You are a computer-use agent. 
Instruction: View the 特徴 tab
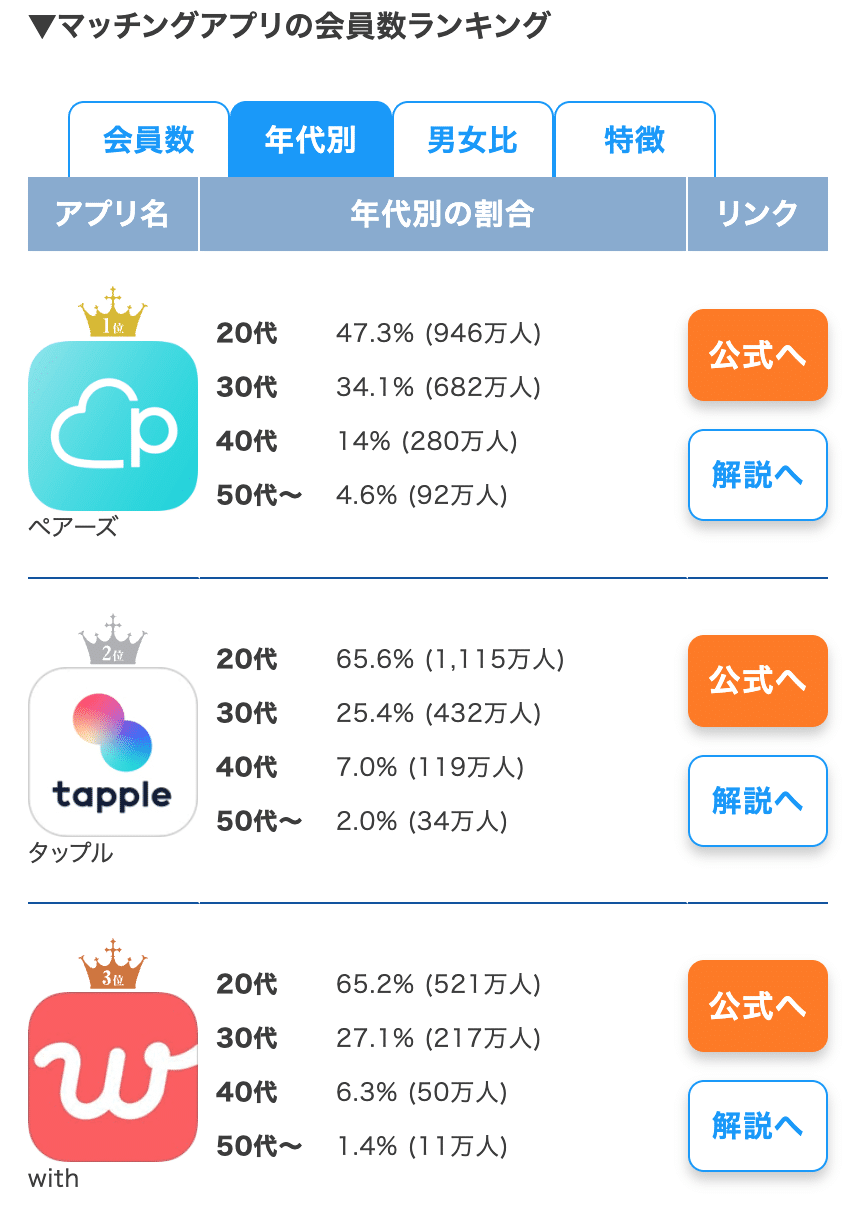click(635, 141)
